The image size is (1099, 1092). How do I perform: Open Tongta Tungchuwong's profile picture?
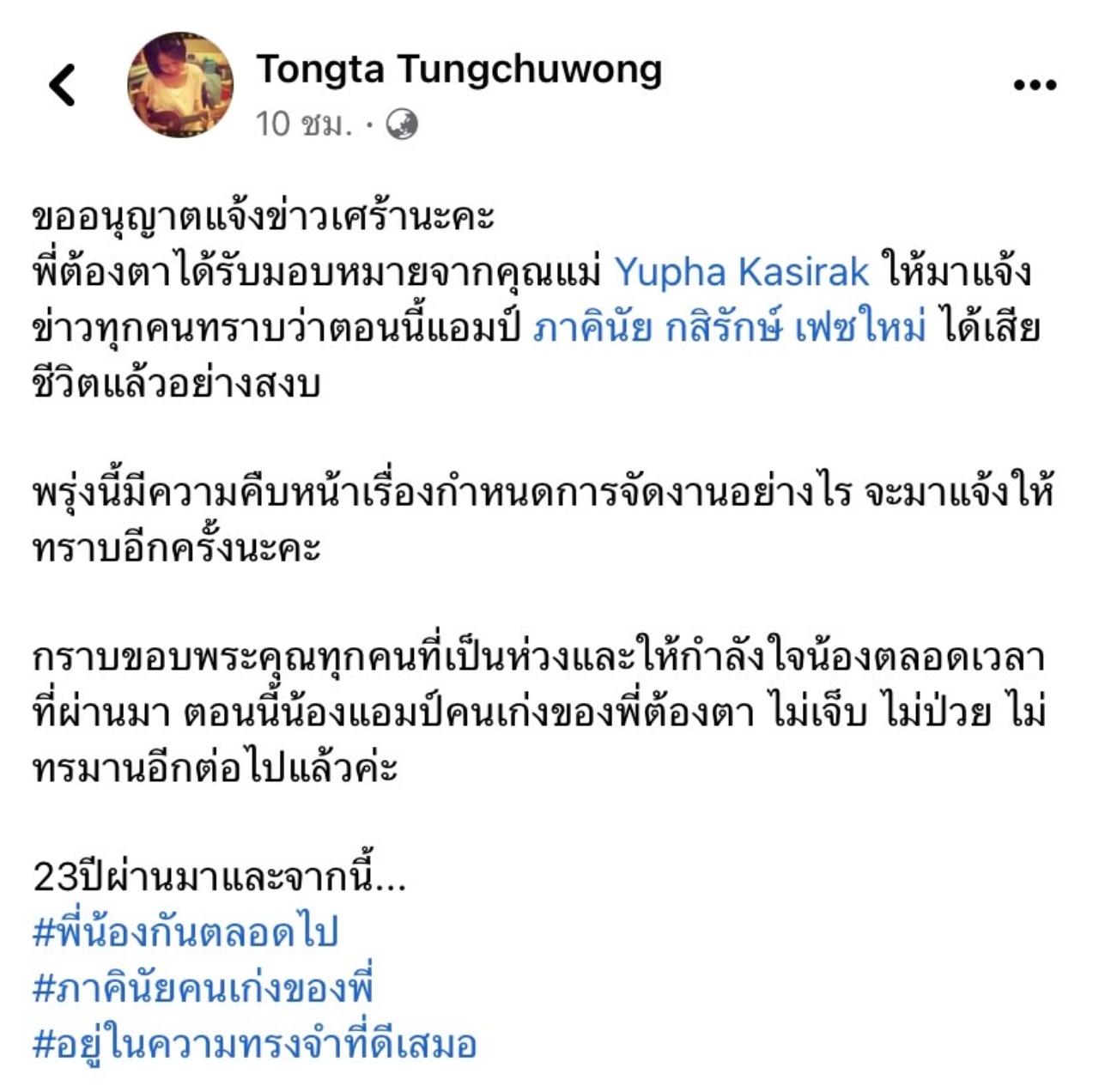180,86
